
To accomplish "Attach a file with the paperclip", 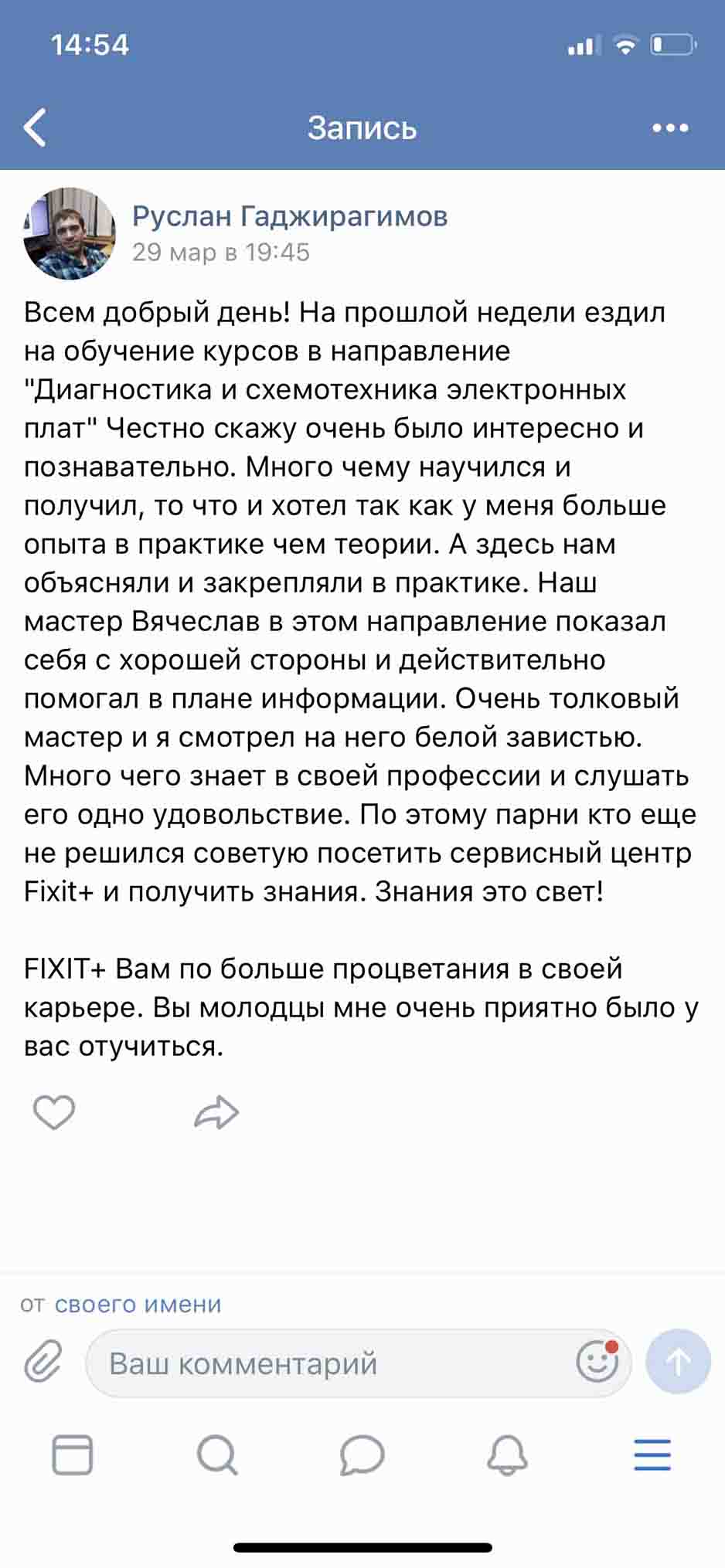I will (x=43, y=1363).
